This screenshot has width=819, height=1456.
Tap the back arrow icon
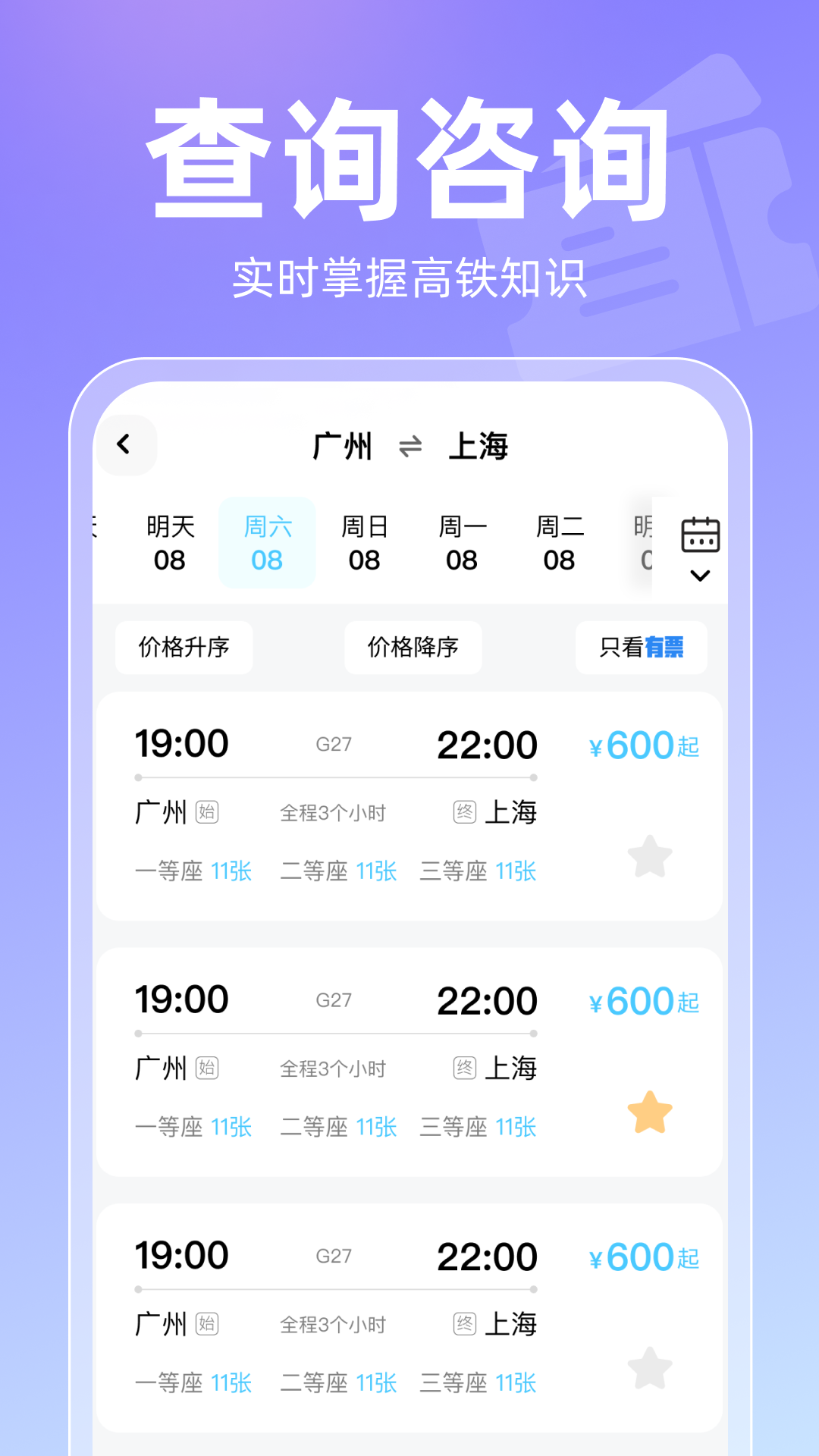(x=126, y=446)
